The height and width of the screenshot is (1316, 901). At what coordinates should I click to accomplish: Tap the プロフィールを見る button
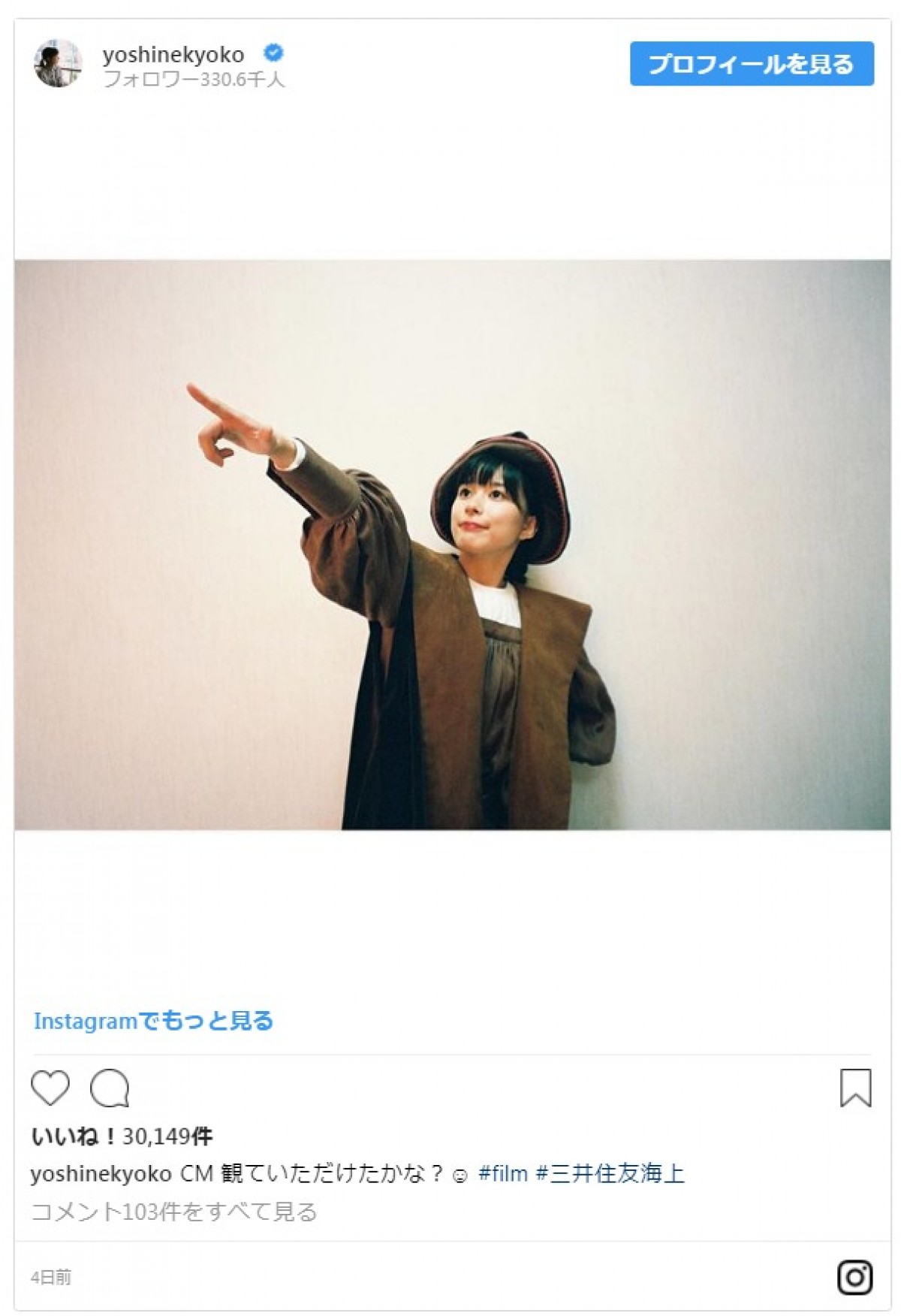pyautogui.click(x=752, y=64)
